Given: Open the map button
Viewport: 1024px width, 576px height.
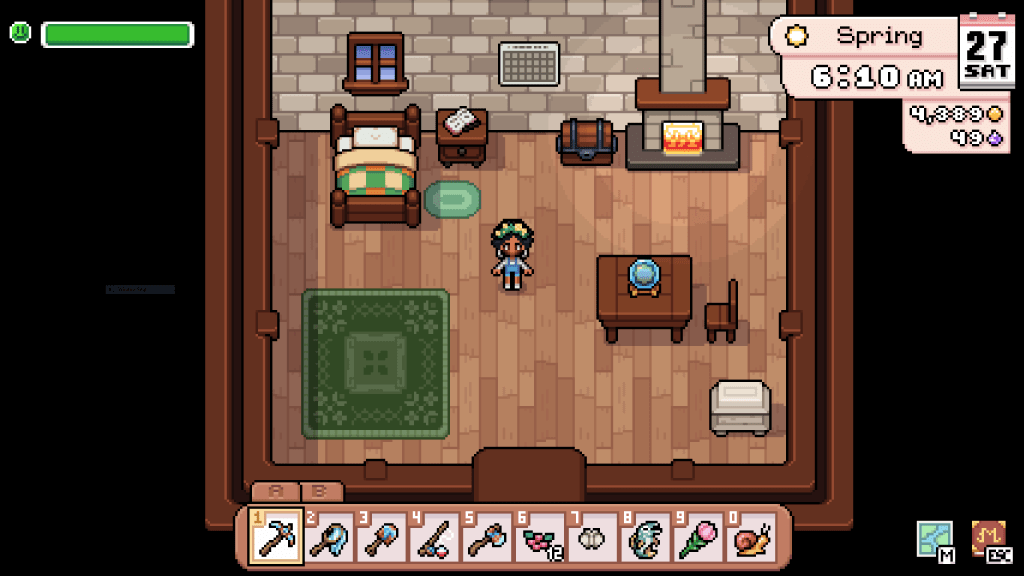Looking at the screenshot, I should tap(935, 539).
